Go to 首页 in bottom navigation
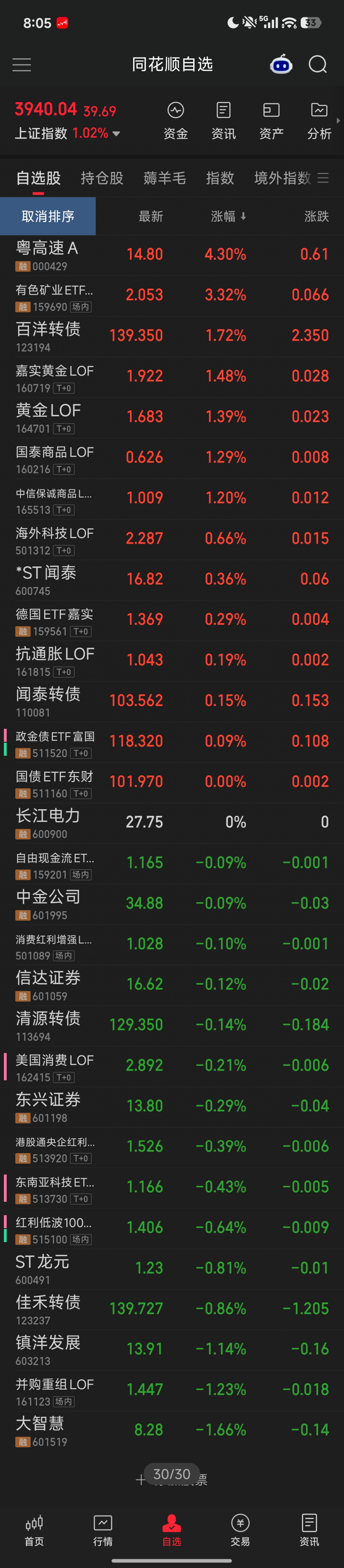 click(x=34, y=1530)
